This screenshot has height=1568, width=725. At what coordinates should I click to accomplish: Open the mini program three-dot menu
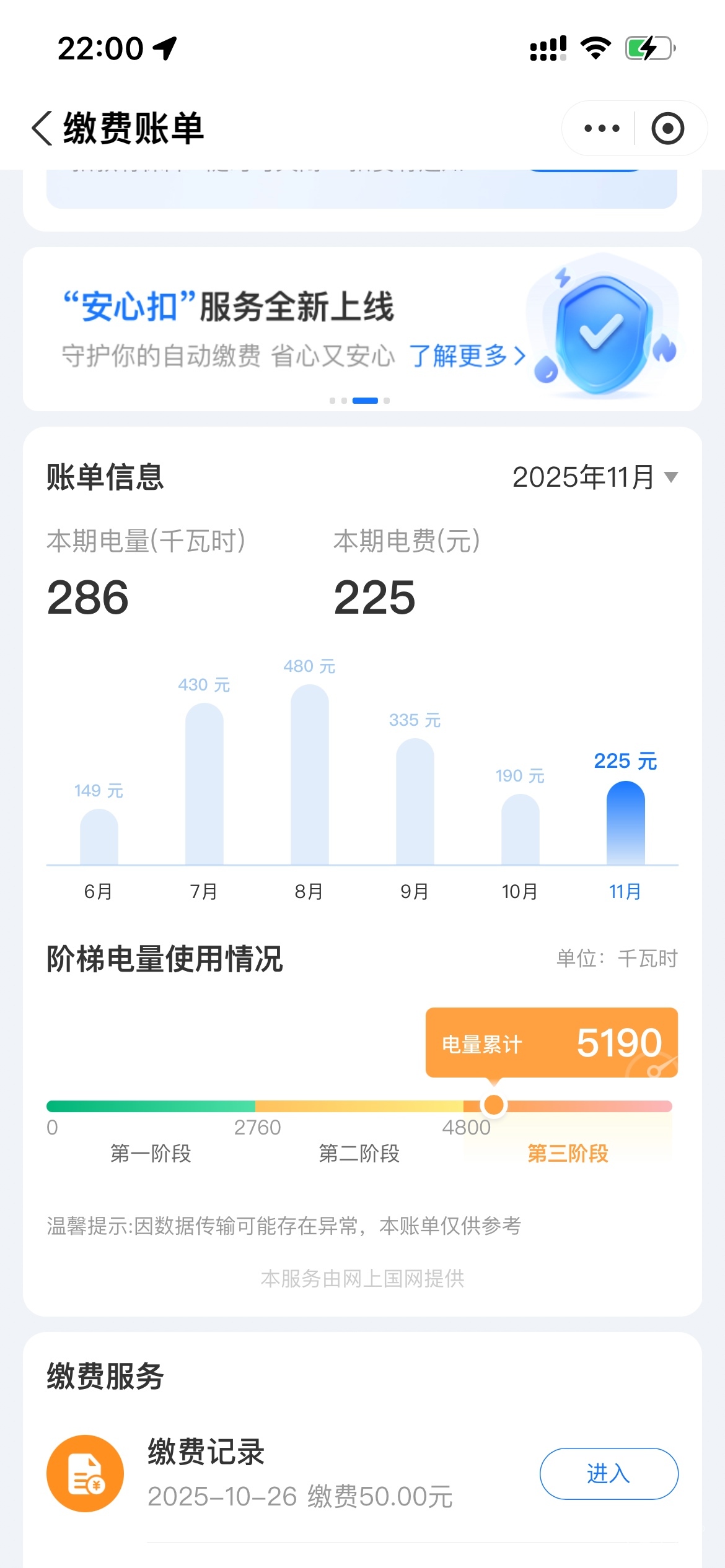tap(601, 129)
